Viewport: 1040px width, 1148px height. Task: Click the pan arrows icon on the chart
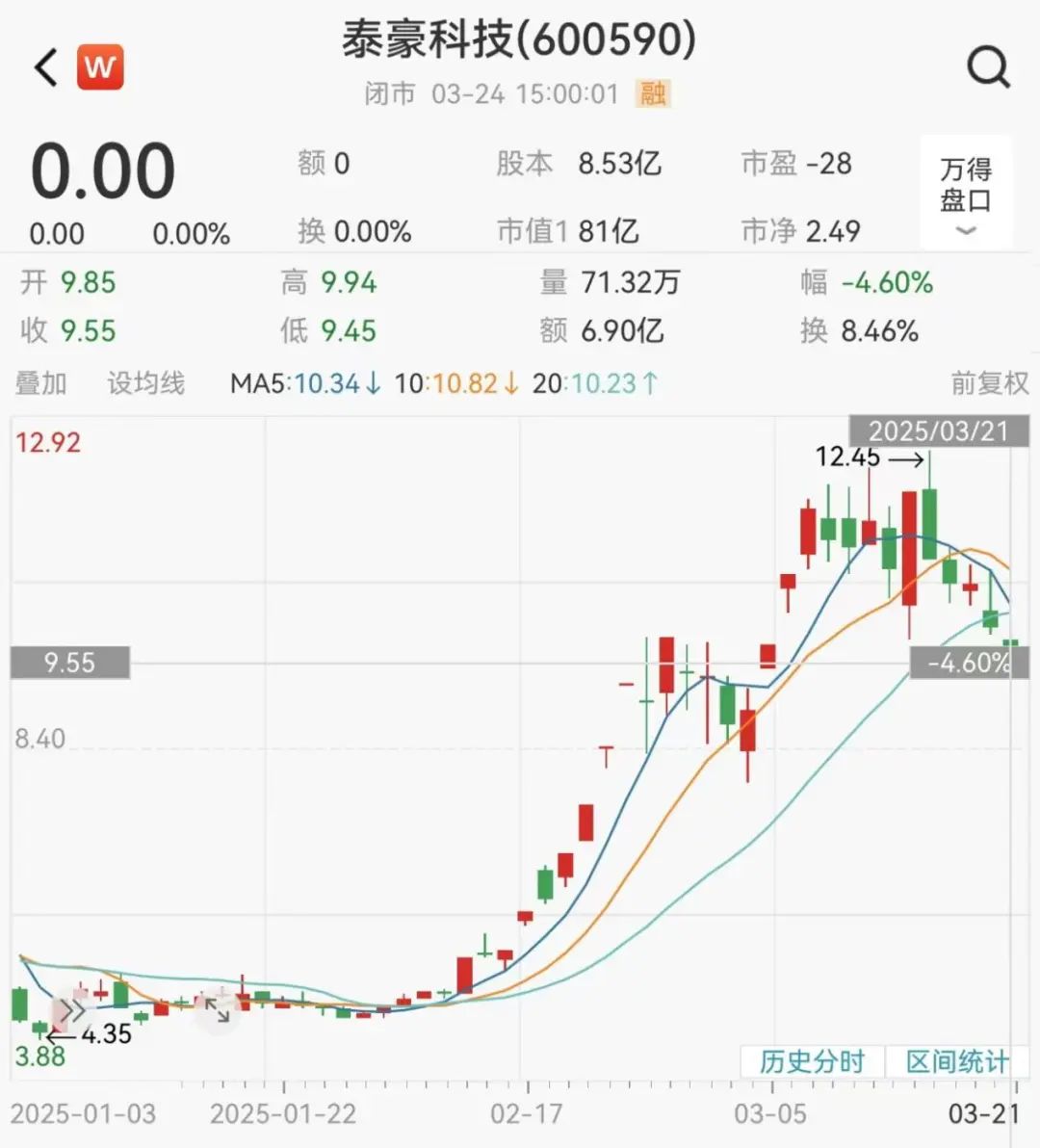pyautogui.click(x=217, y=1007)
